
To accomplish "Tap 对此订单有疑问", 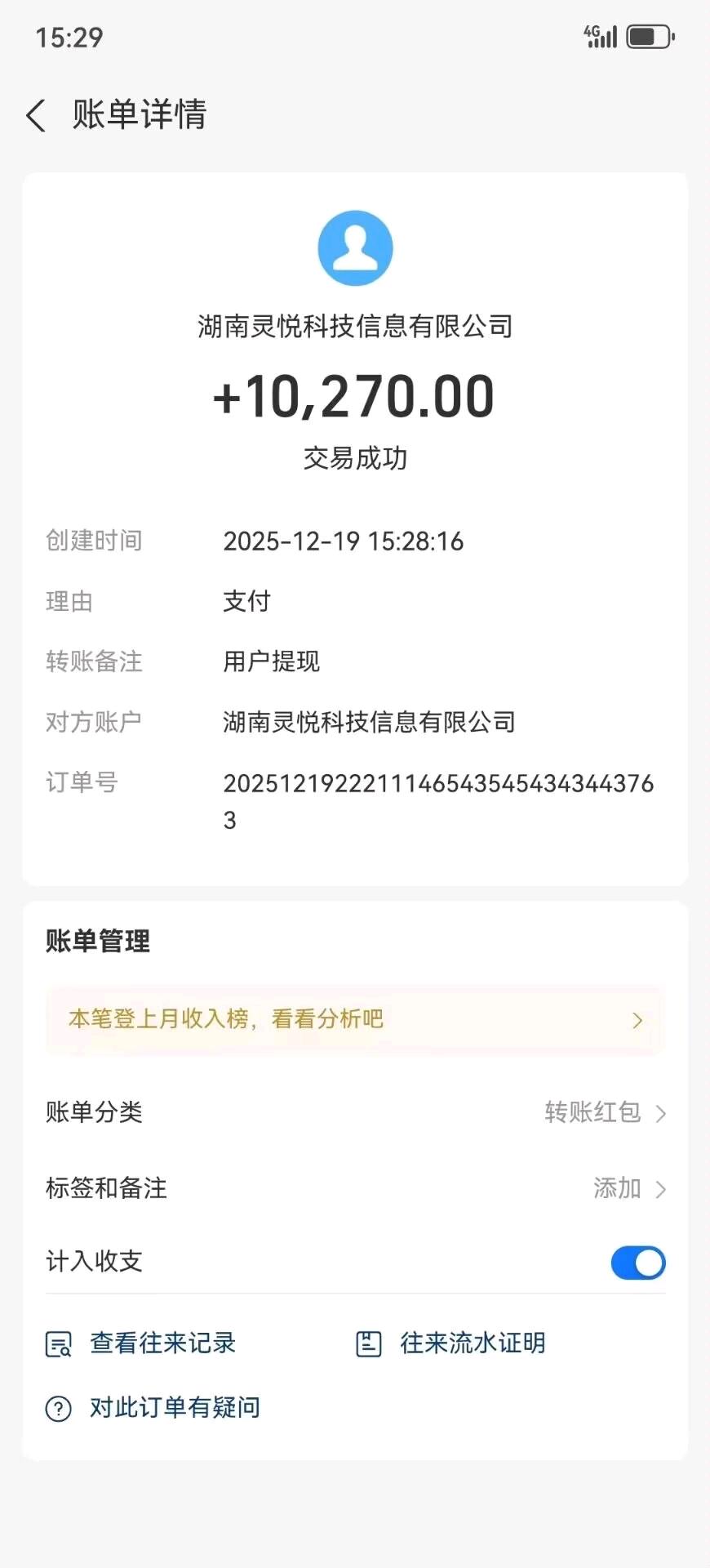I will tap(173, 1406).
